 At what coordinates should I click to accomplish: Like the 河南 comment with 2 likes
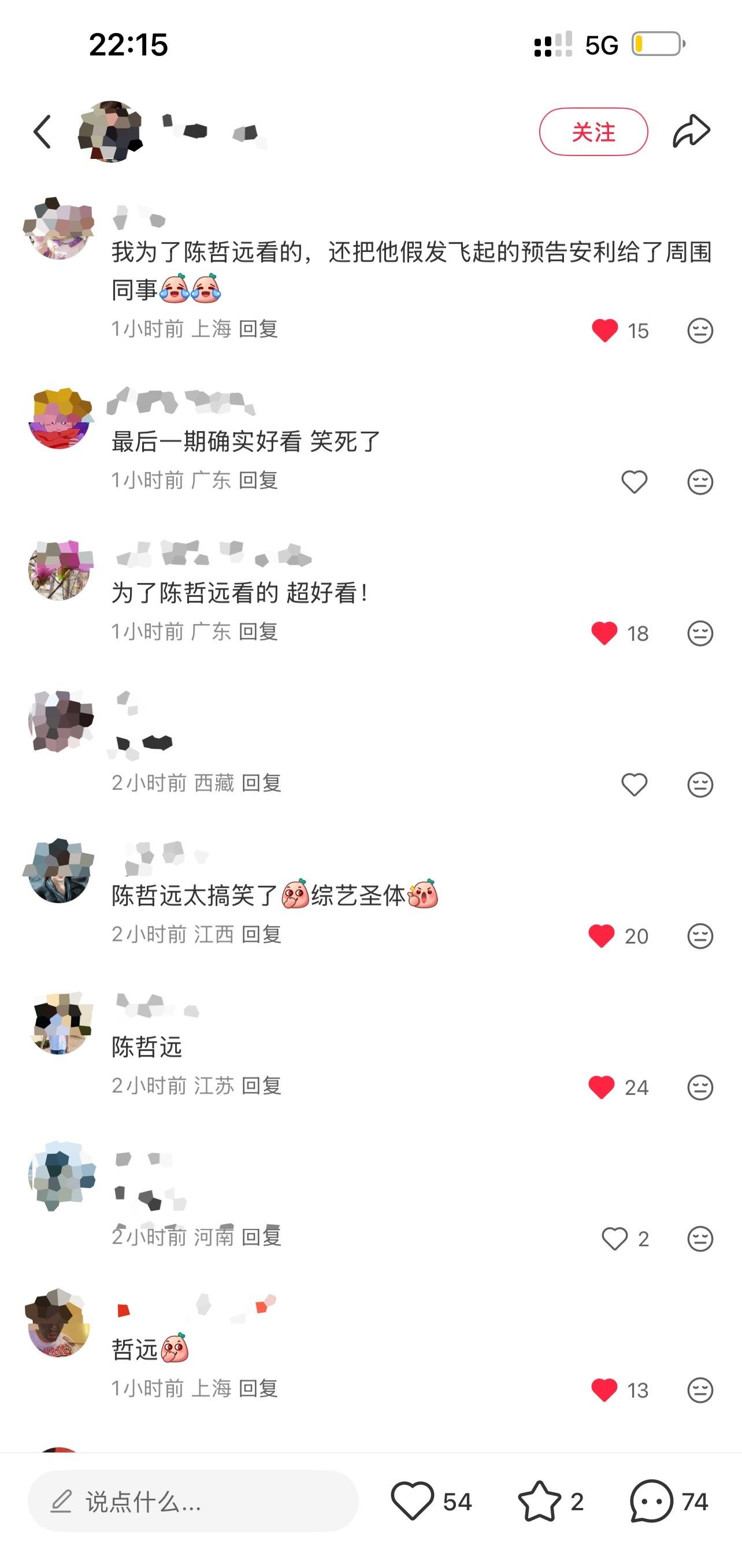tap(614, 1238)
